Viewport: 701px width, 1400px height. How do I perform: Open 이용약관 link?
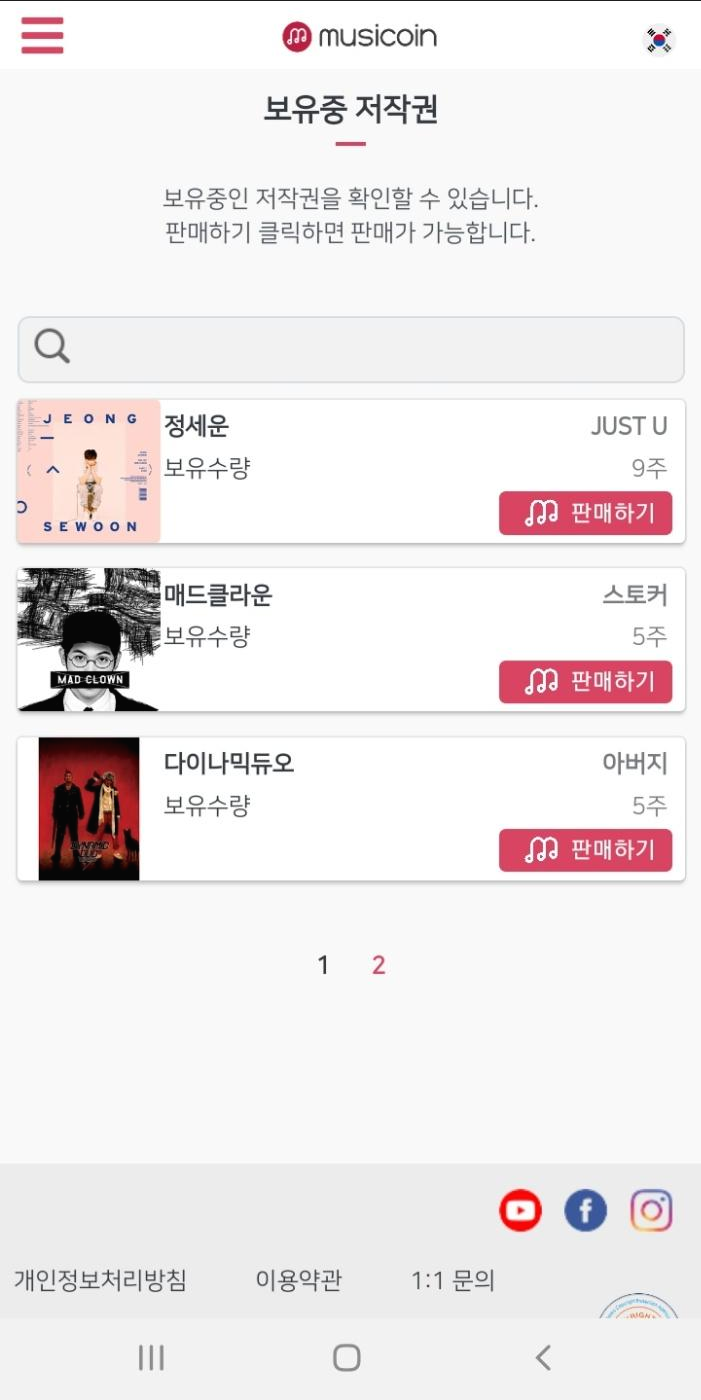[299, 1280]
